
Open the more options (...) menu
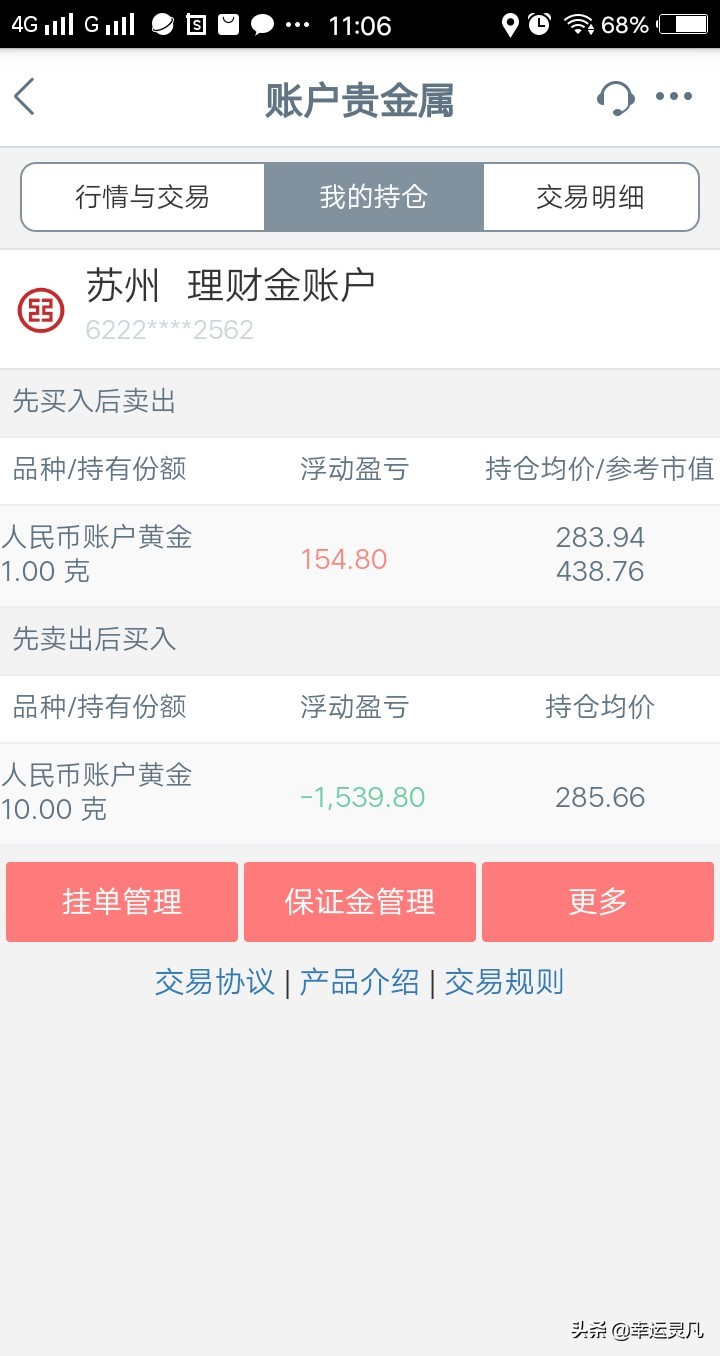675,97
